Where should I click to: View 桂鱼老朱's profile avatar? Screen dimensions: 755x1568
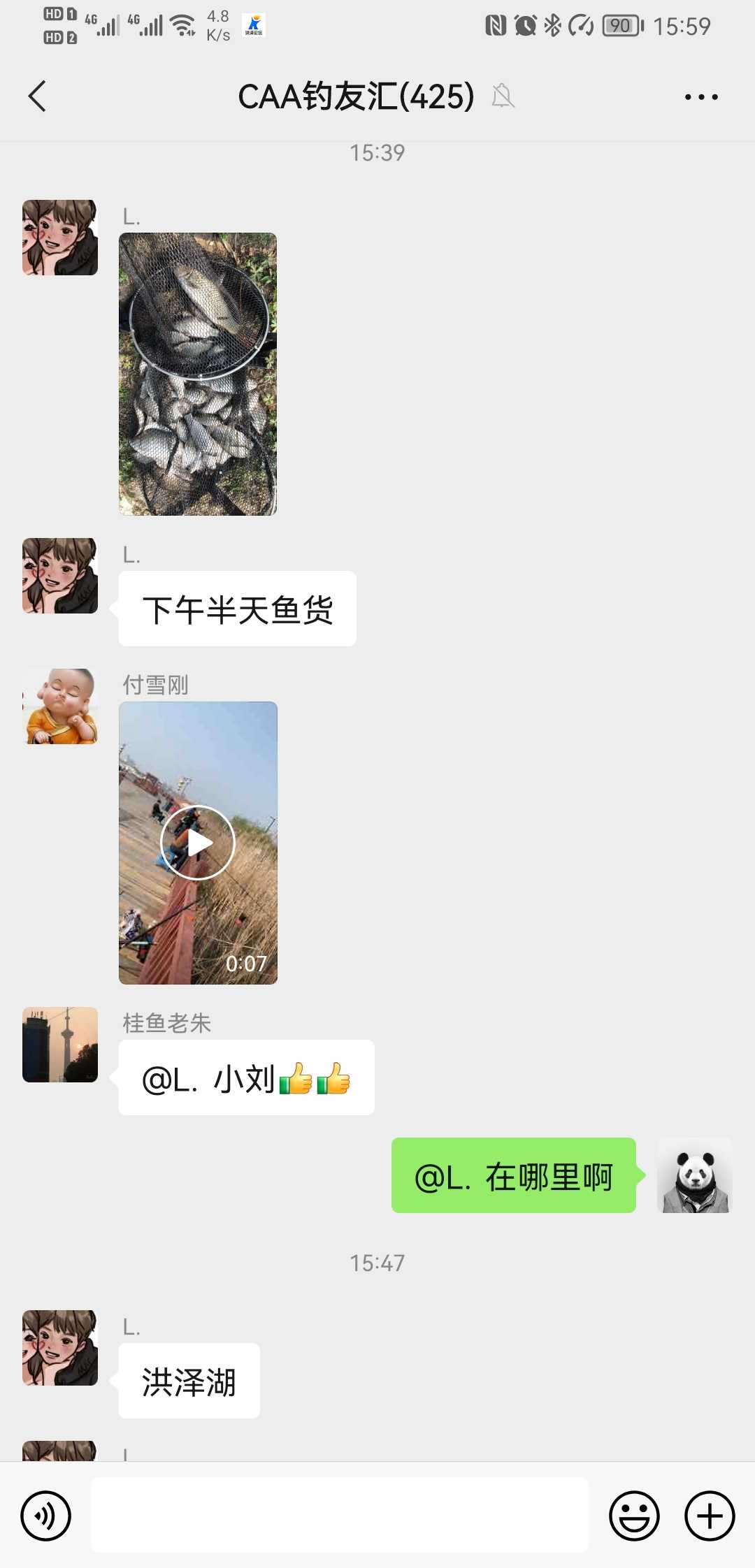coord(60,1045)
